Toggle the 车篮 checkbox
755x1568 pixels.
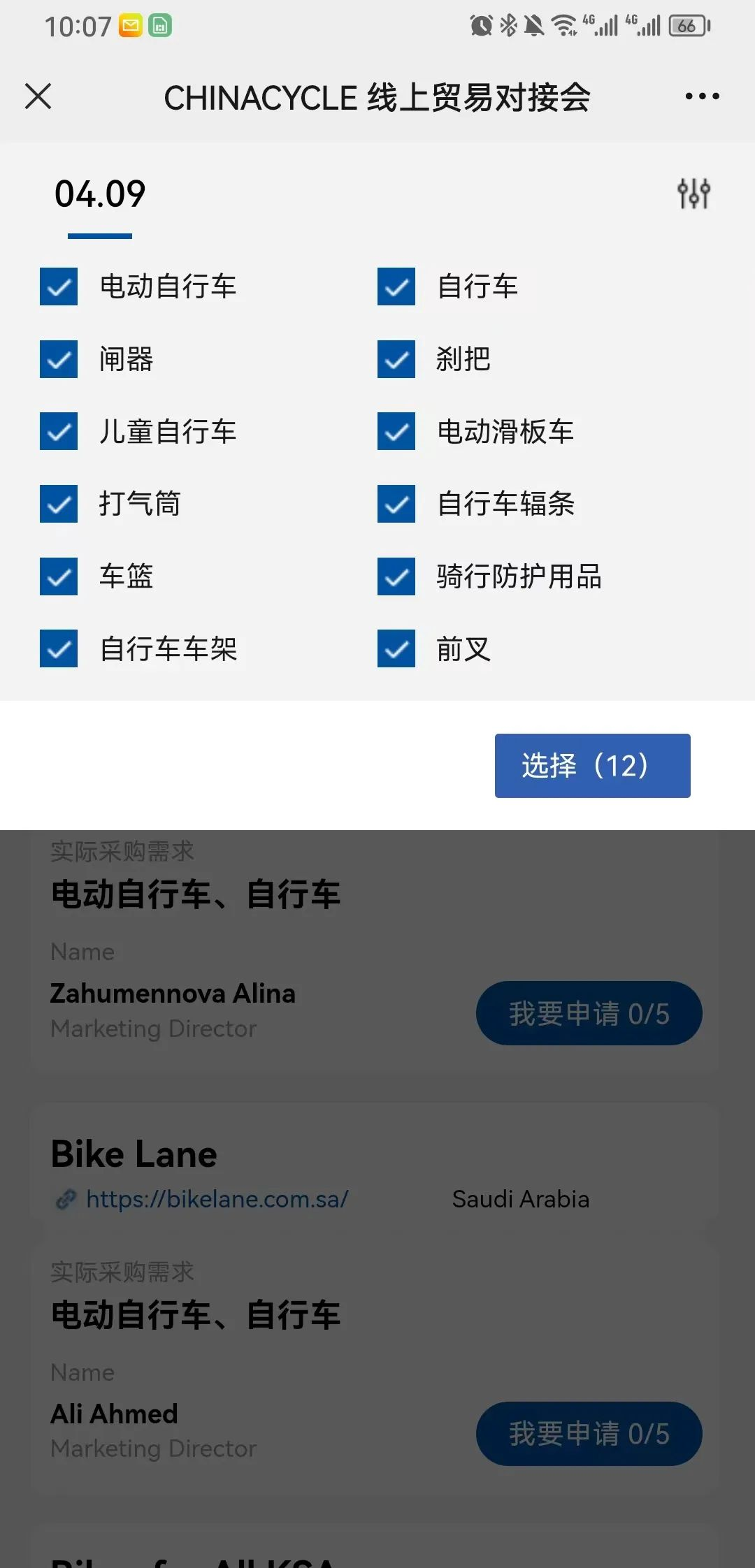click(59, 576)
